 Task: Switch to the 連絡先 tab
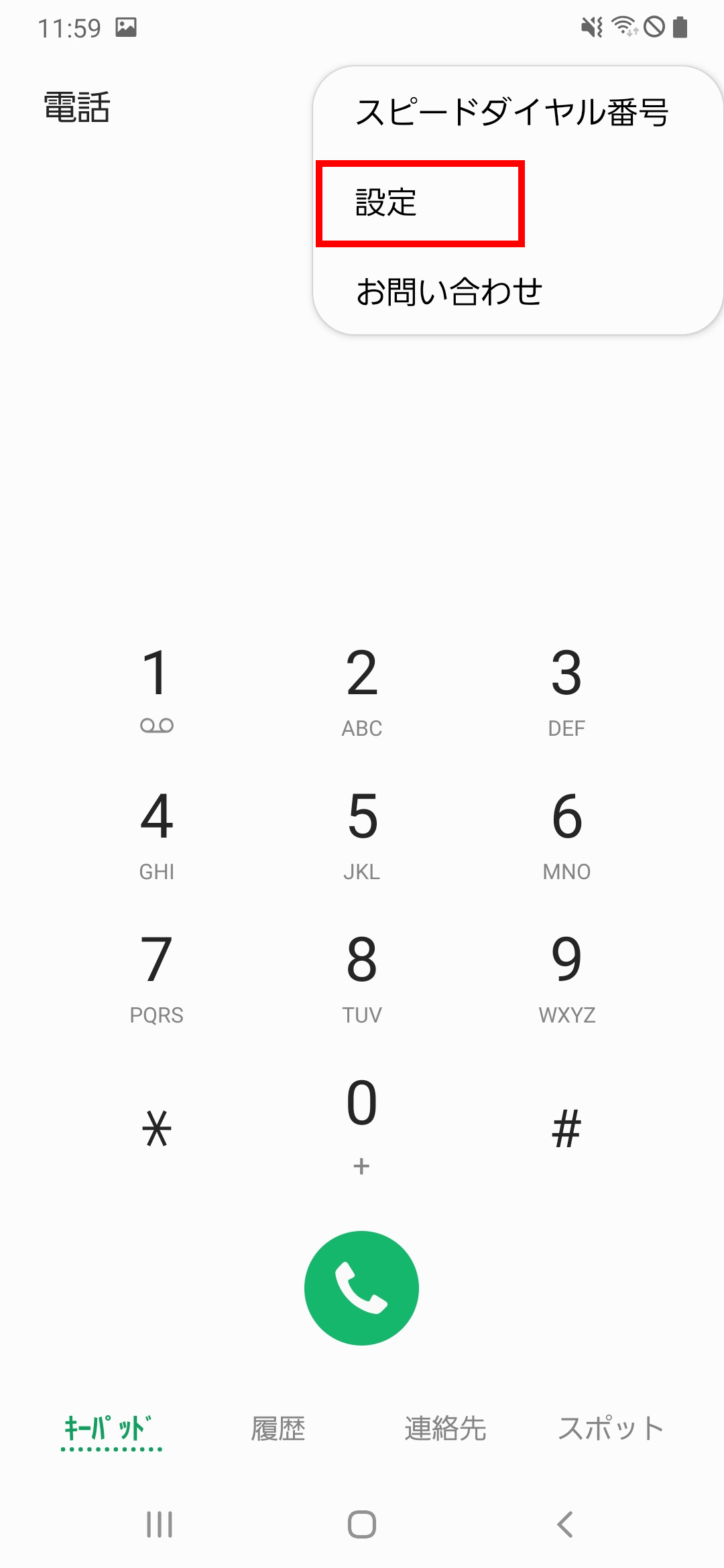click(x=445, y=1429)
